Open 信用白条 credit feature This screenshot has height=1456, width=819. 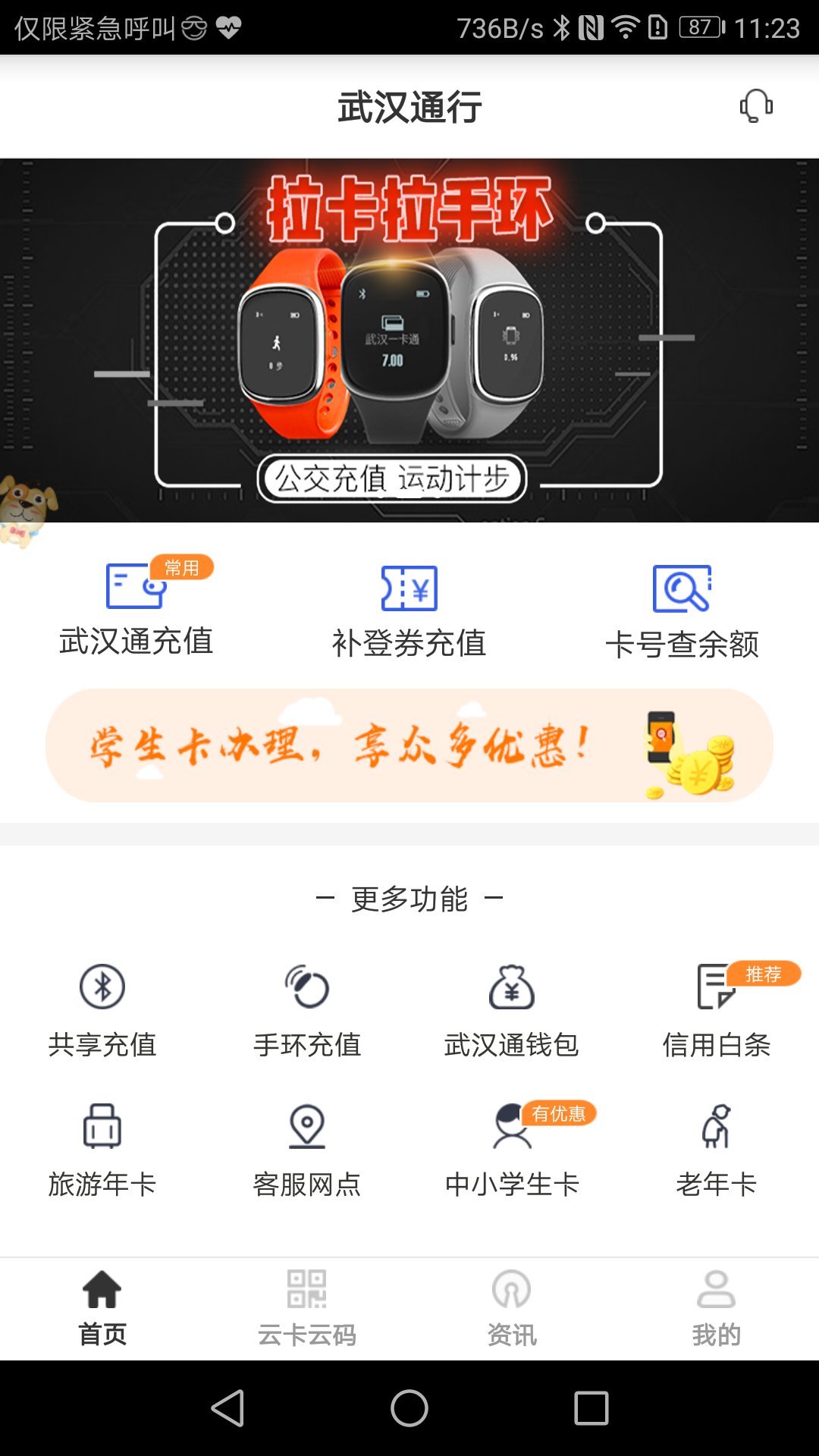(x=716, y=1010)
